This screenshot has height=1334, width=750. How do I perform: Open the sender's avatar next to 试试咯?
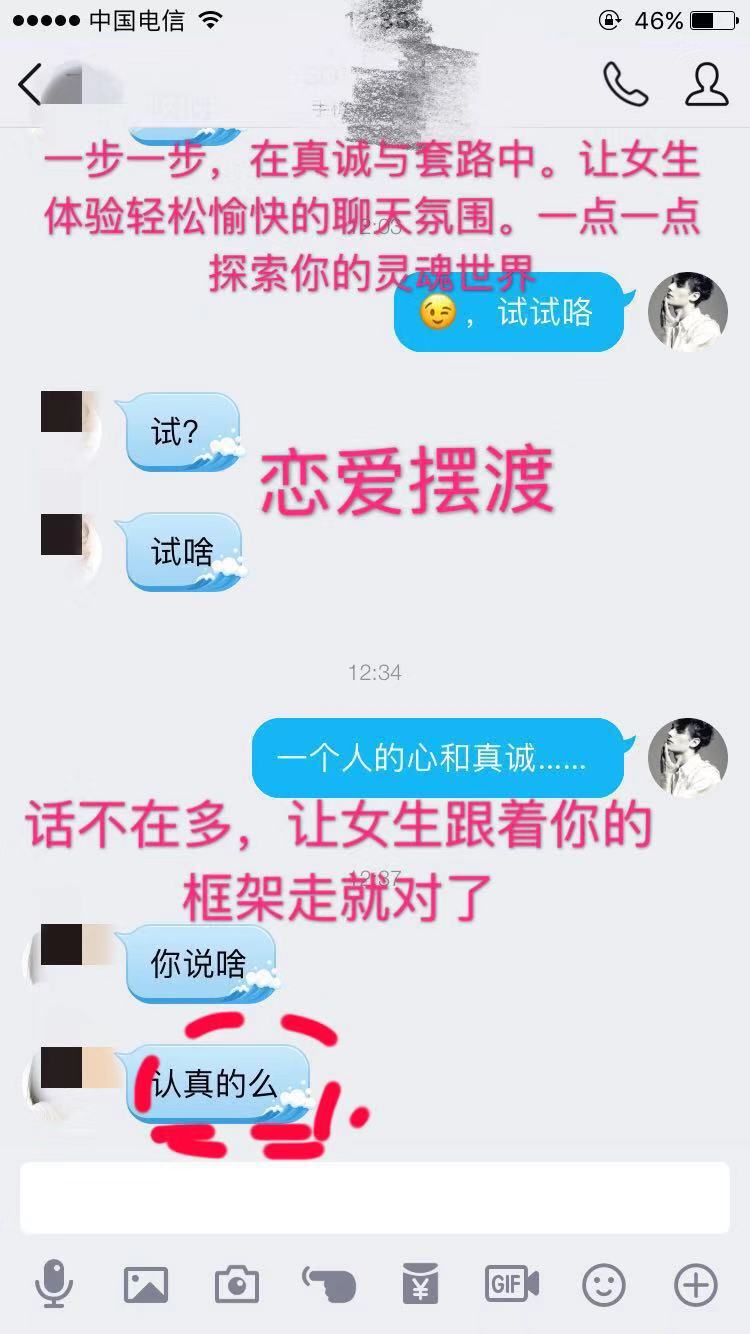(x=687, y=311)
